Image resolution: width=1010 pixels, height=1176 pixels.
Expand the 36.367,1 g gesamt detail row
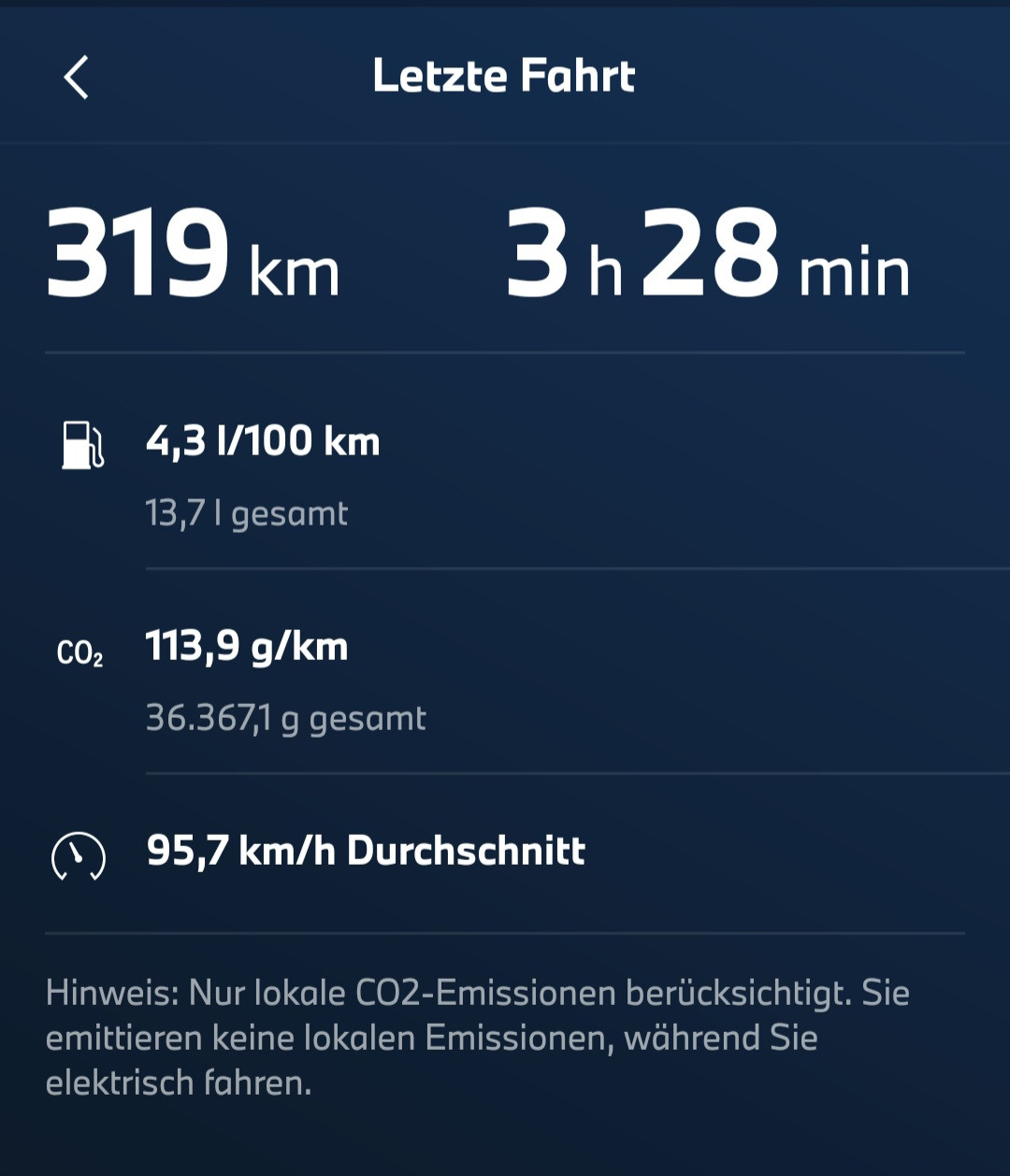(287, 718)
